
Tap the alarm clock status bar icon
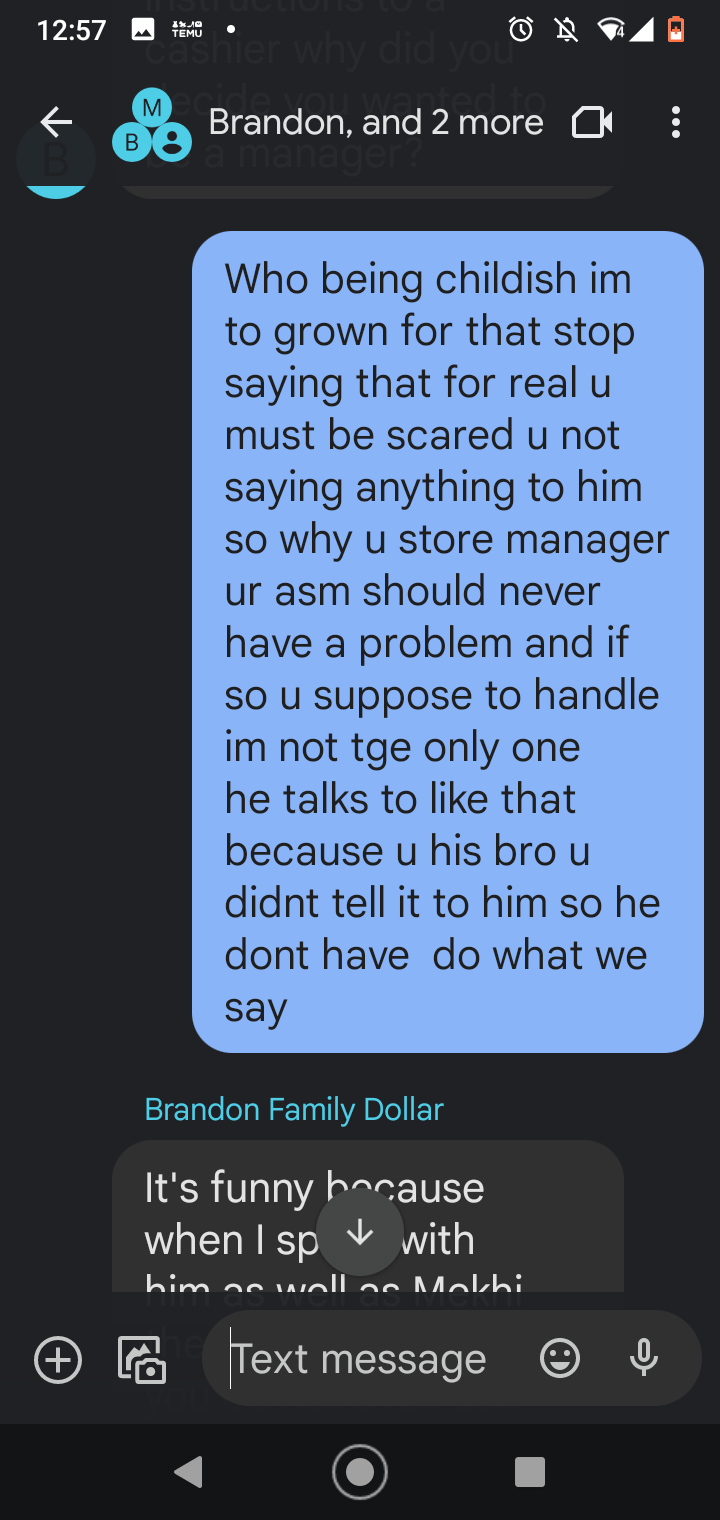click(x=520, y=29)
